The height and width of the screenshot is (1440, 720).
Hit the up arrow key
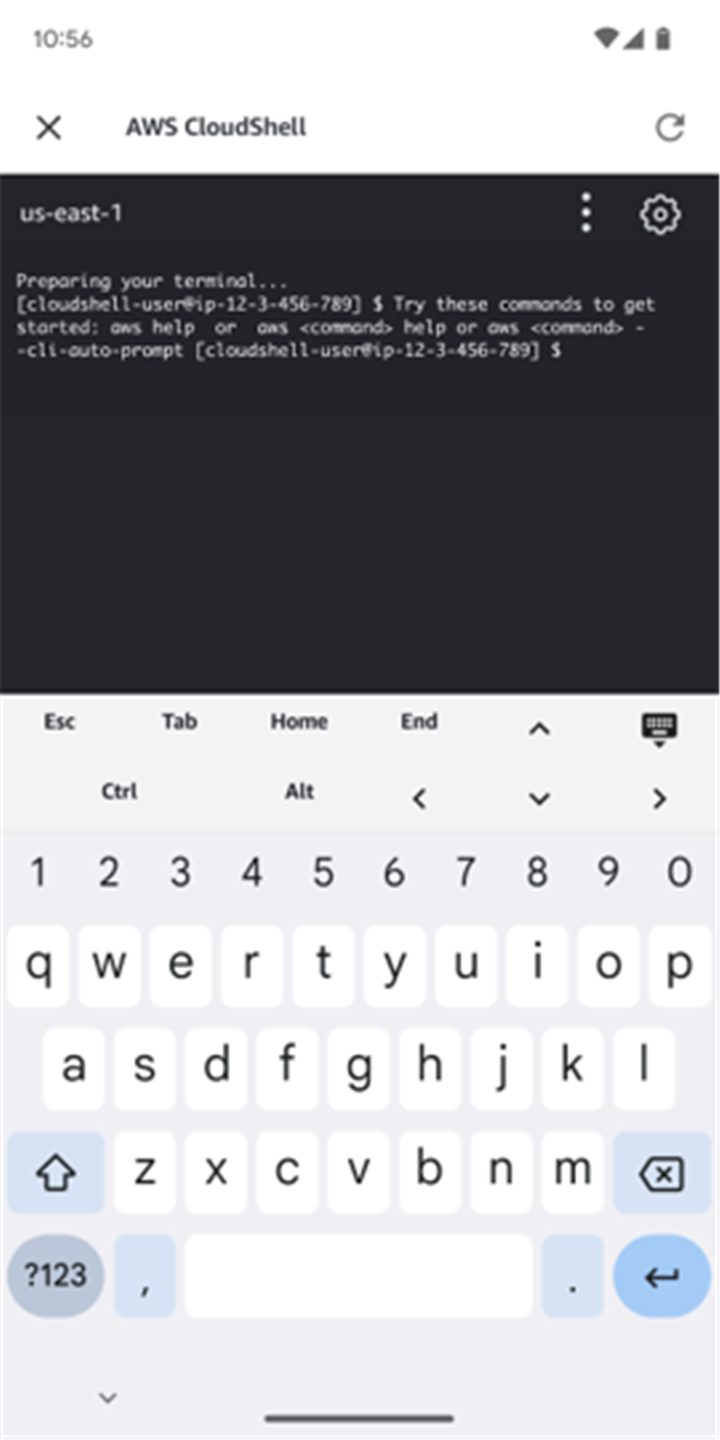click(x=539, y=729)
